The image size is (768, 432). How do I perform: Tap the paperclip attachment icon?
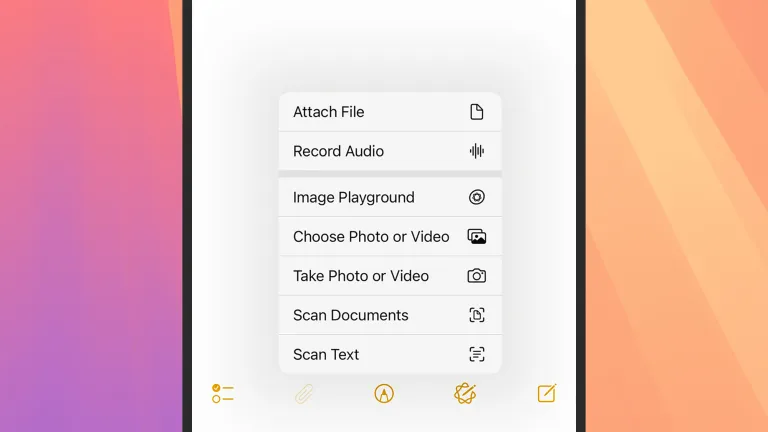click(x=304, y=394)
